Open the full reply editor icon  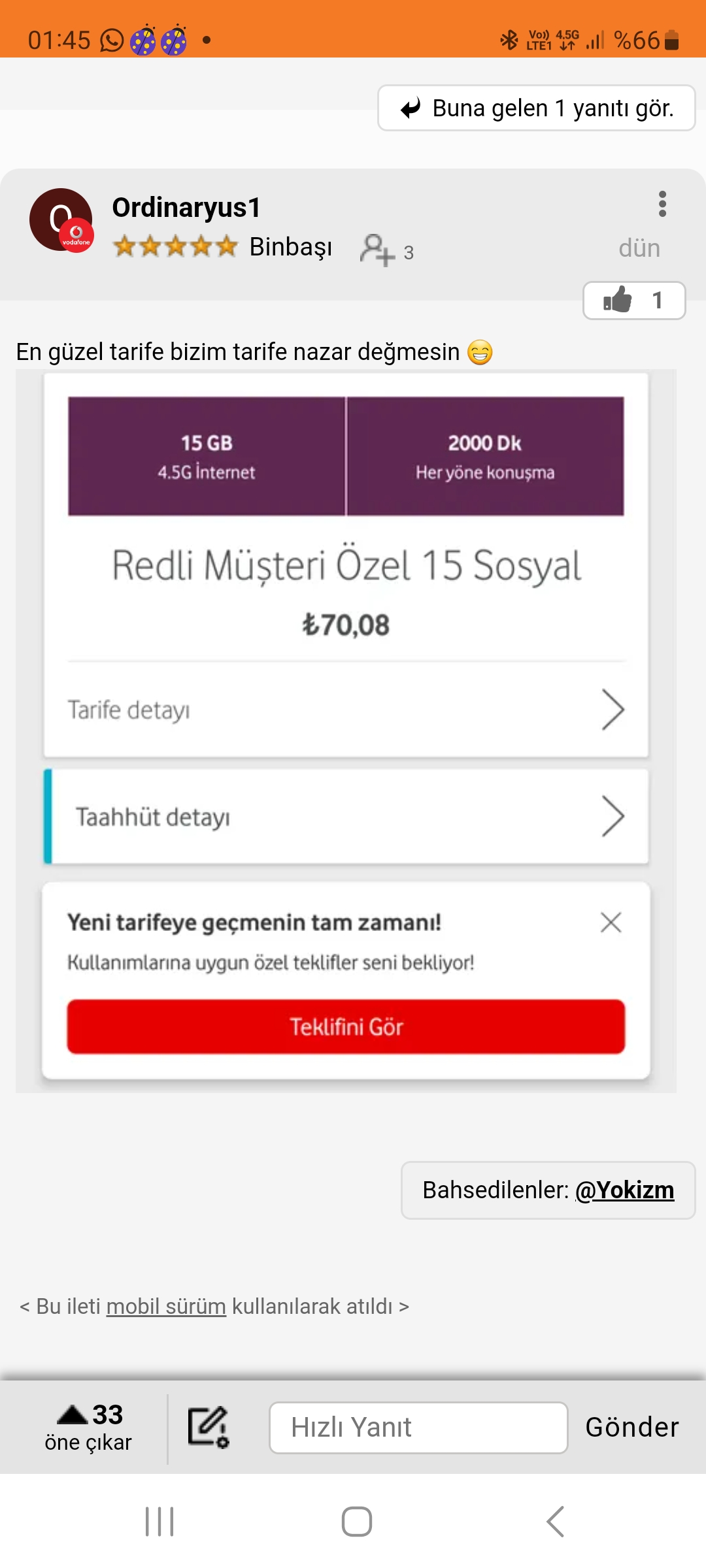click(209, 1428)
